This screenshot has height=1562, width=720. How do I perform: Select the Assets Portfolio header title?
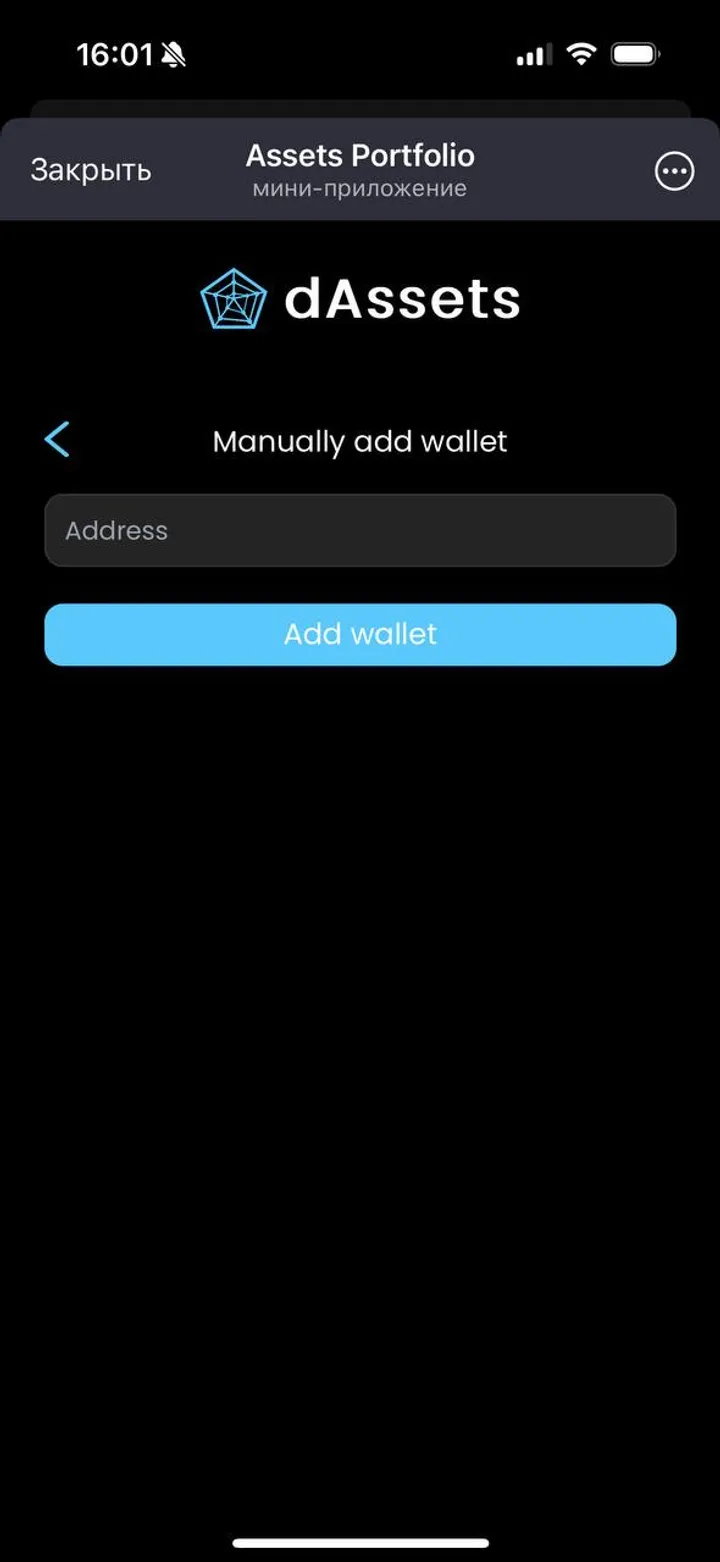360,155
